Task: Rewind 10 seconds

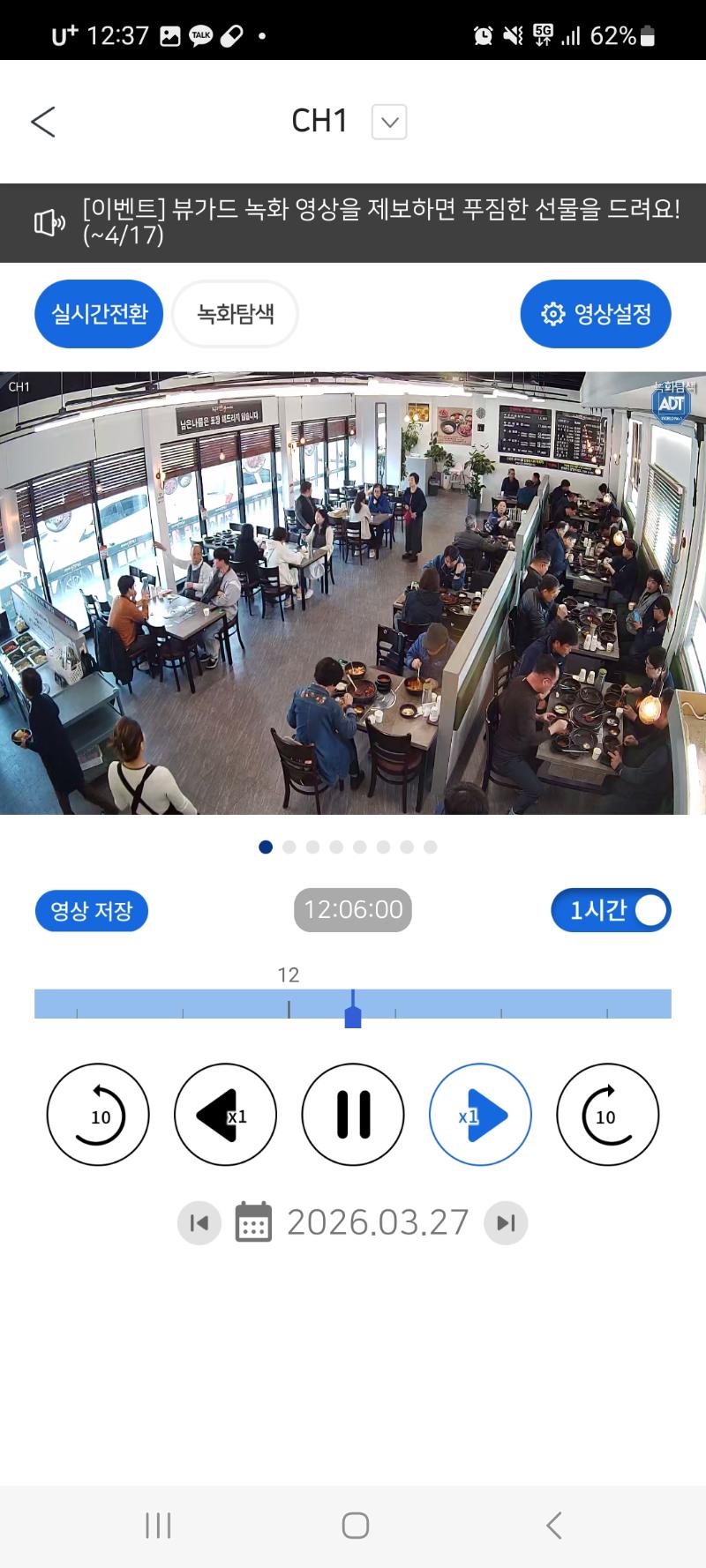Action: pos(98,1115)
